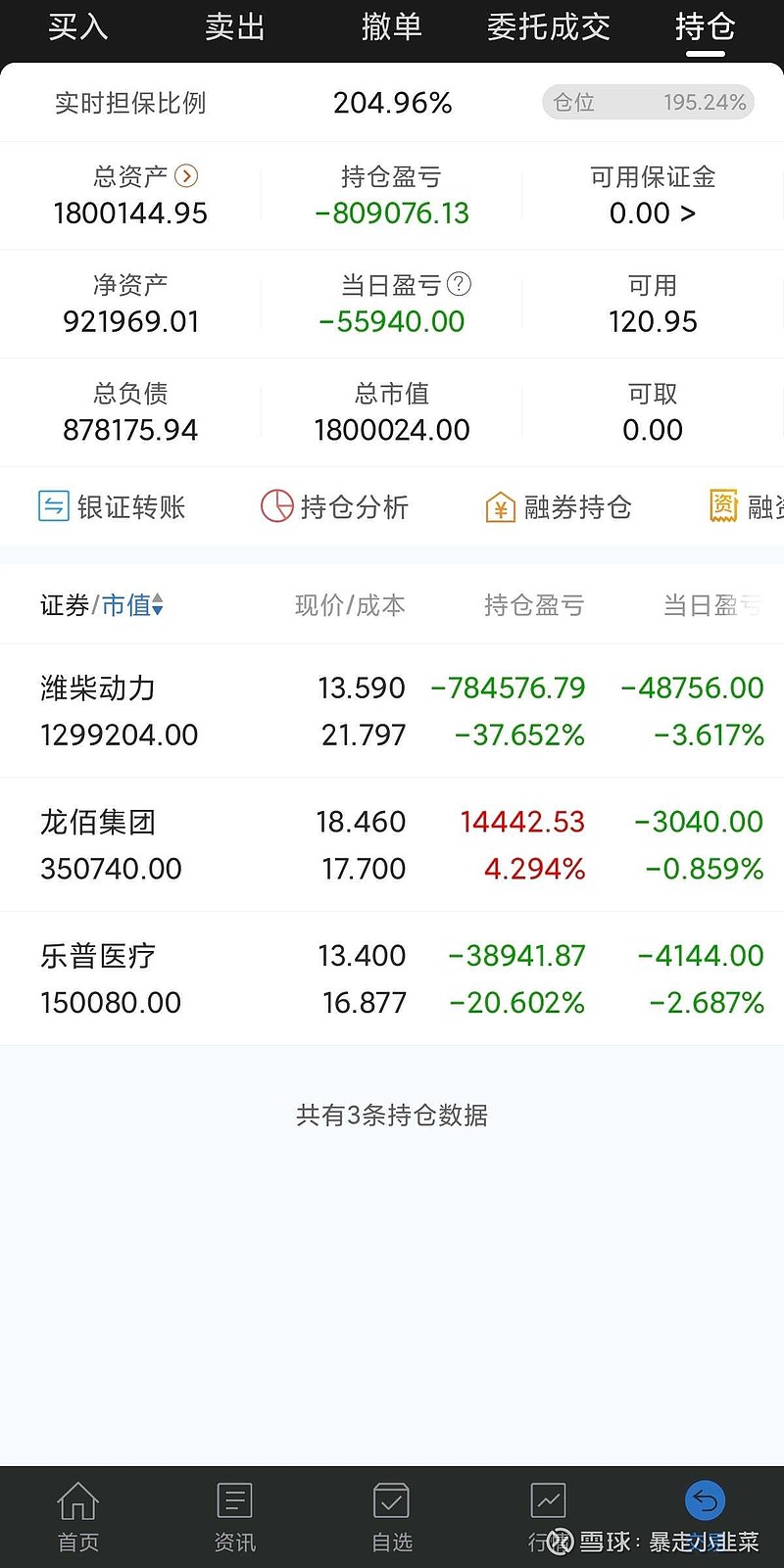The width and height of the screenshot is (784, 1568).
Task: Tap the blue return arrow at bottom right
Action: pos(705,1500)
